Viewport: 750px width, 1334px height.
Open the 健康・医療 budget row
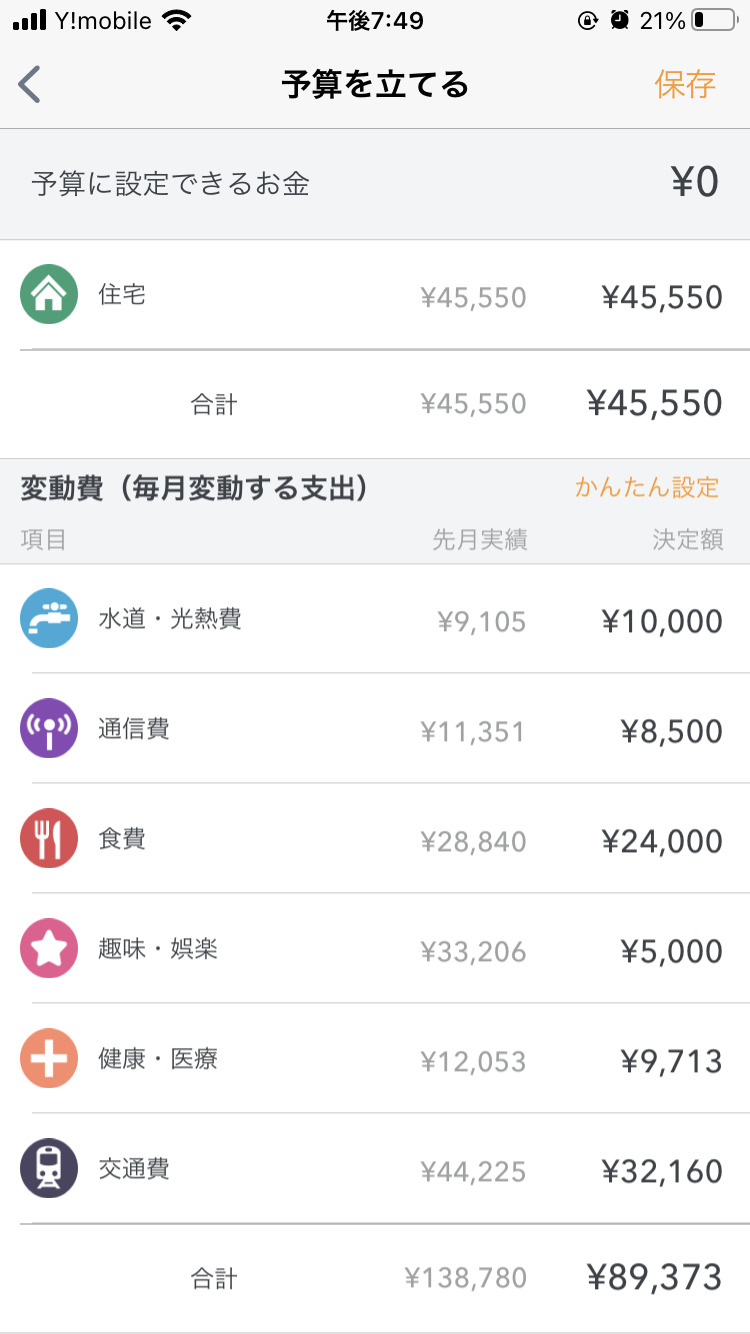(375, 1059)
